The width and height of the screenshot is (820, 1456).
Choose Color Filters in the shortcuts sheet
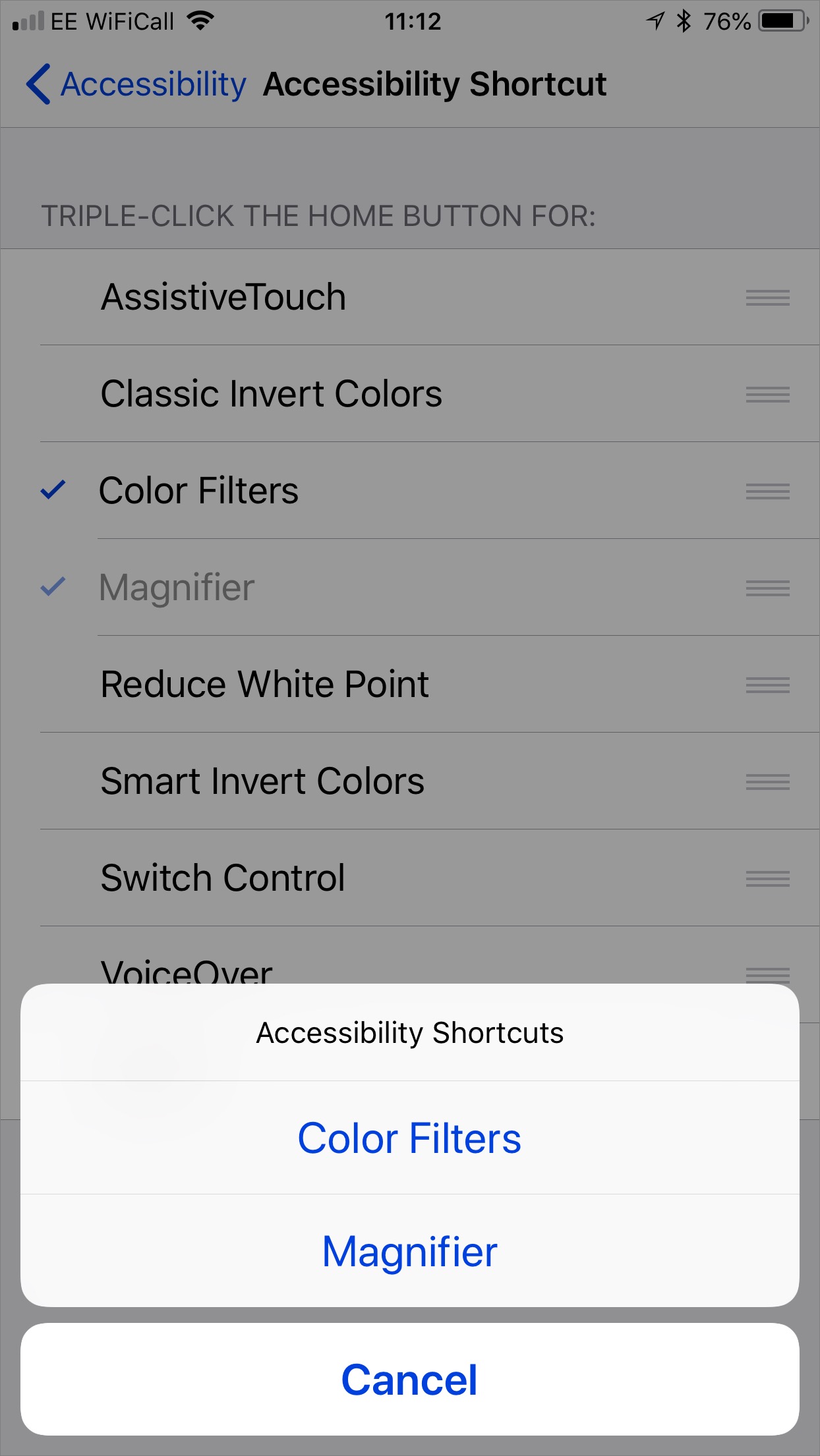(409, 1138)
